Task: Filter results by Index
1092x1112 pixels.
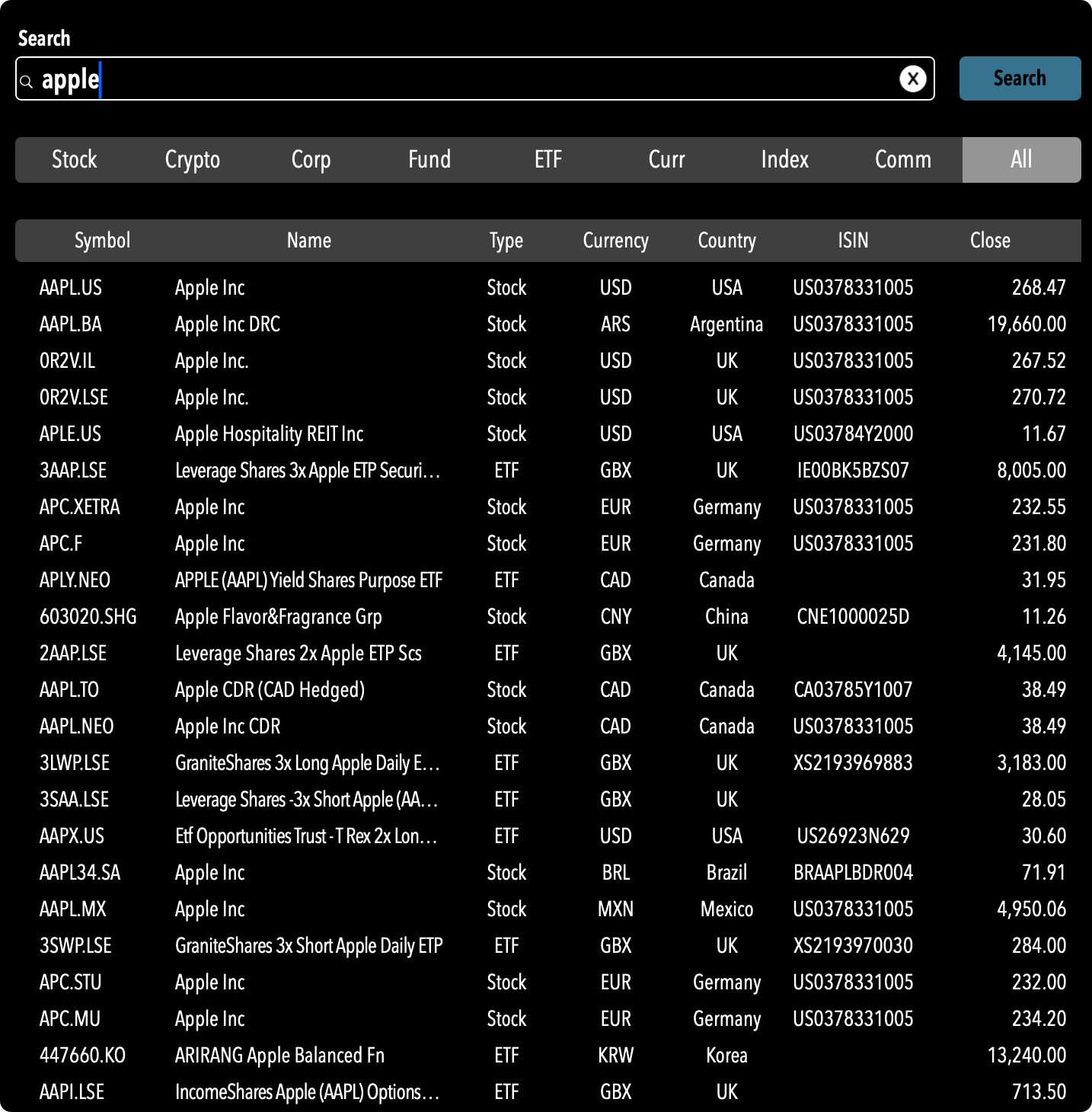Action: click(x=784, y=160)
